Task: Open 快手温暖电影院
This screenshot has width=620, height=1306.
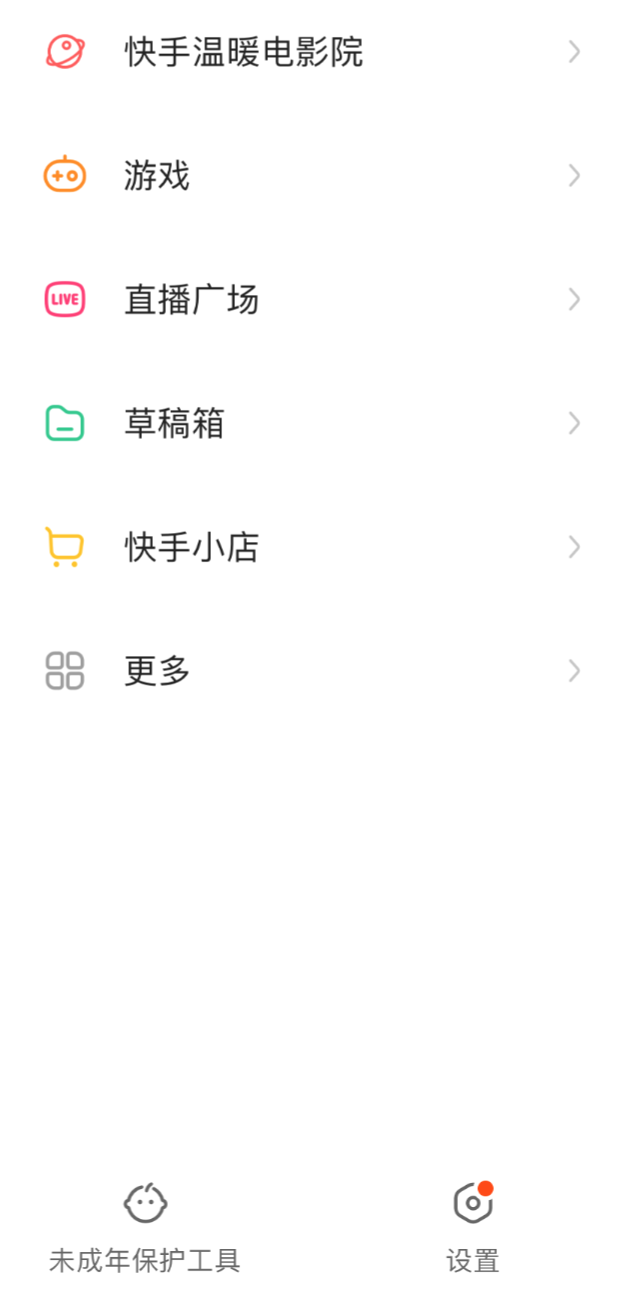Action: (243, 52)
